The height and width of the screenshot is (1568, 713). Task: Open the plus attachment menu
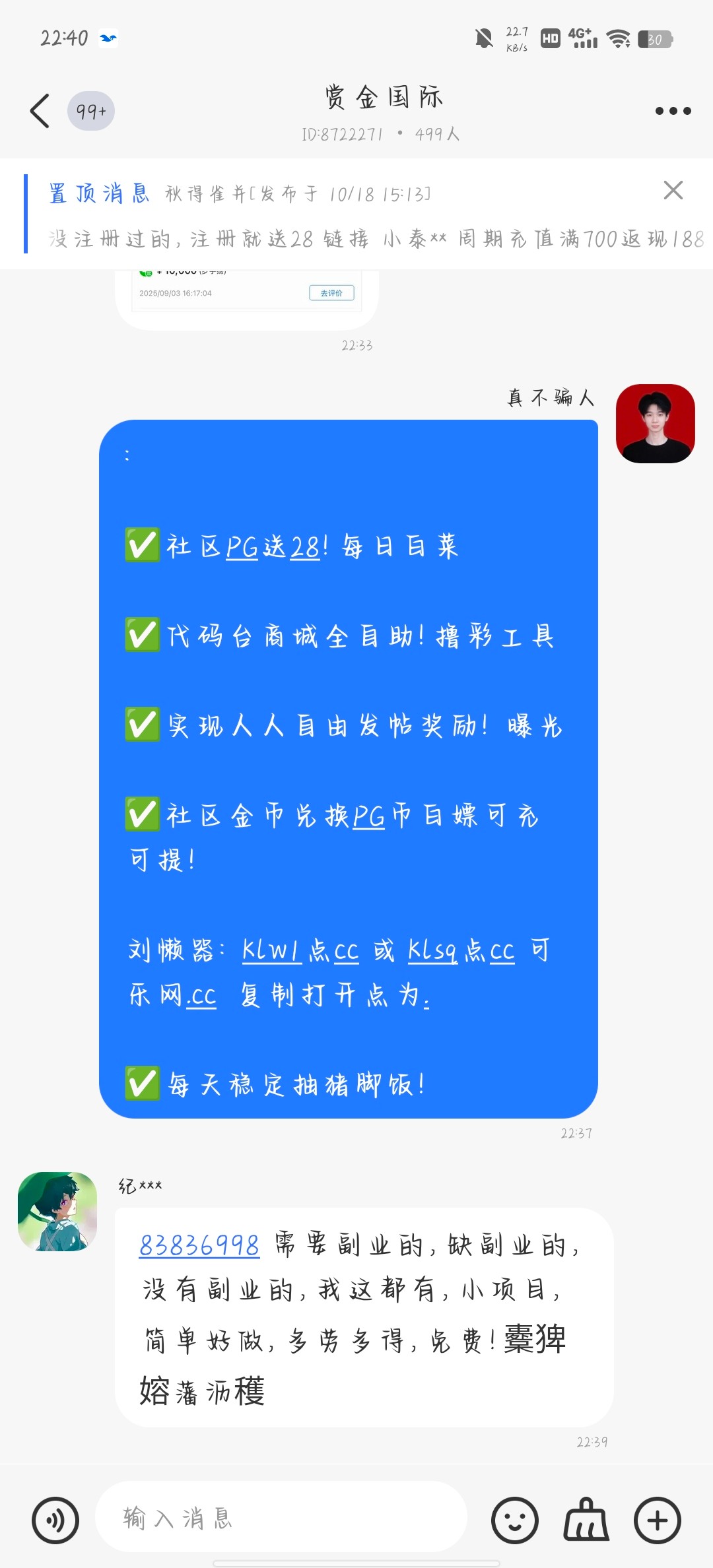click(x=656, y=1518)
